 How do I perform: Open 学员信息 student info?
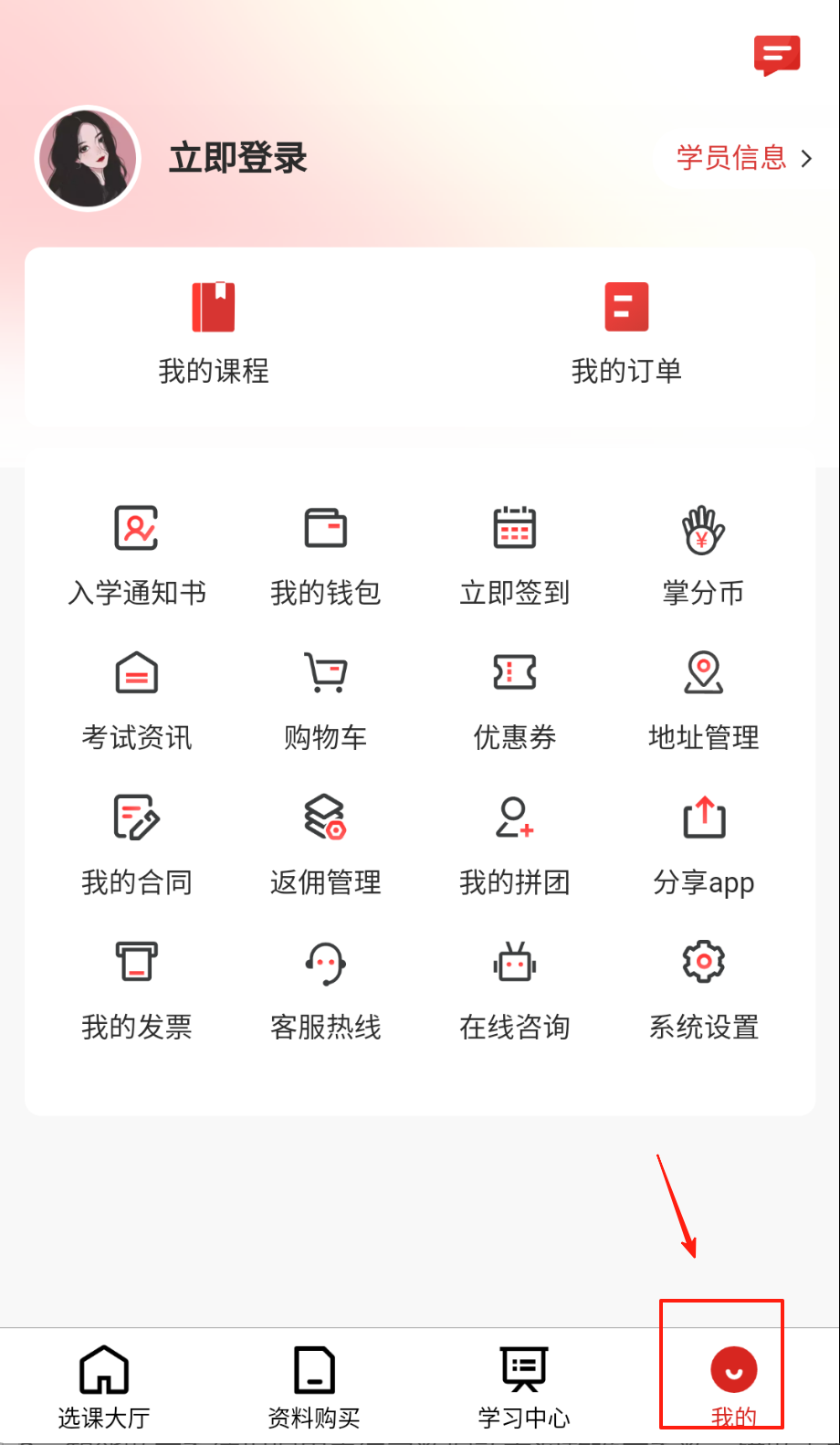[x=742, y=158]
